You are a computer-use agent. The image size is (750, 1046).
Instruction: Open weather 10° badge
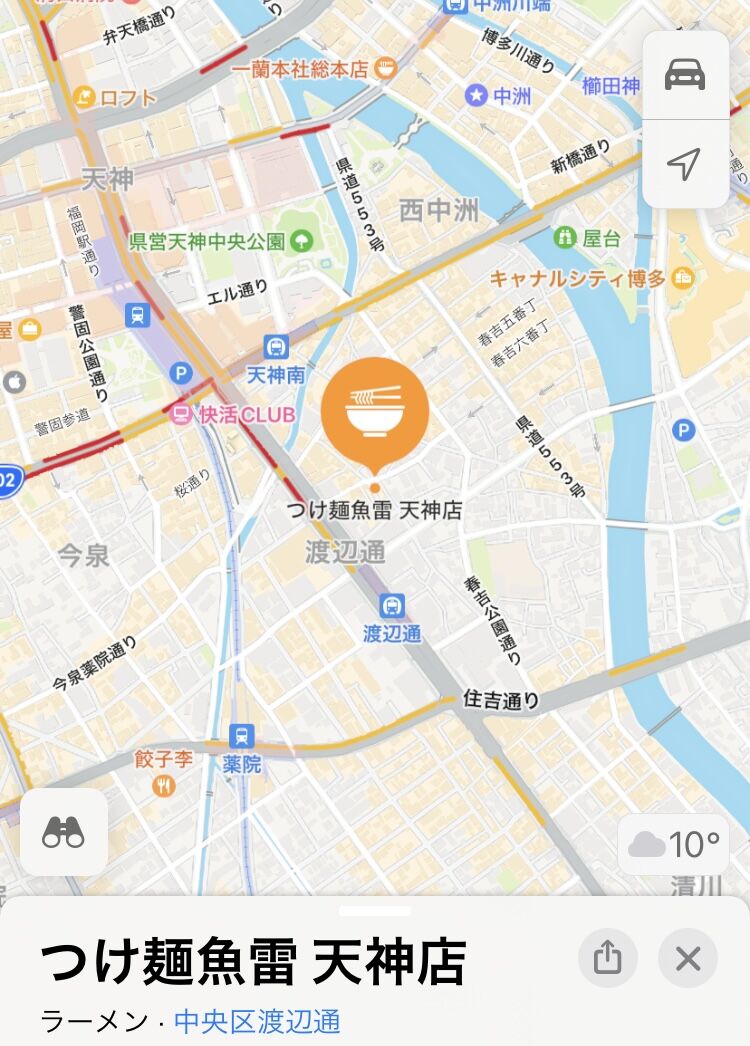coord(674,844)
